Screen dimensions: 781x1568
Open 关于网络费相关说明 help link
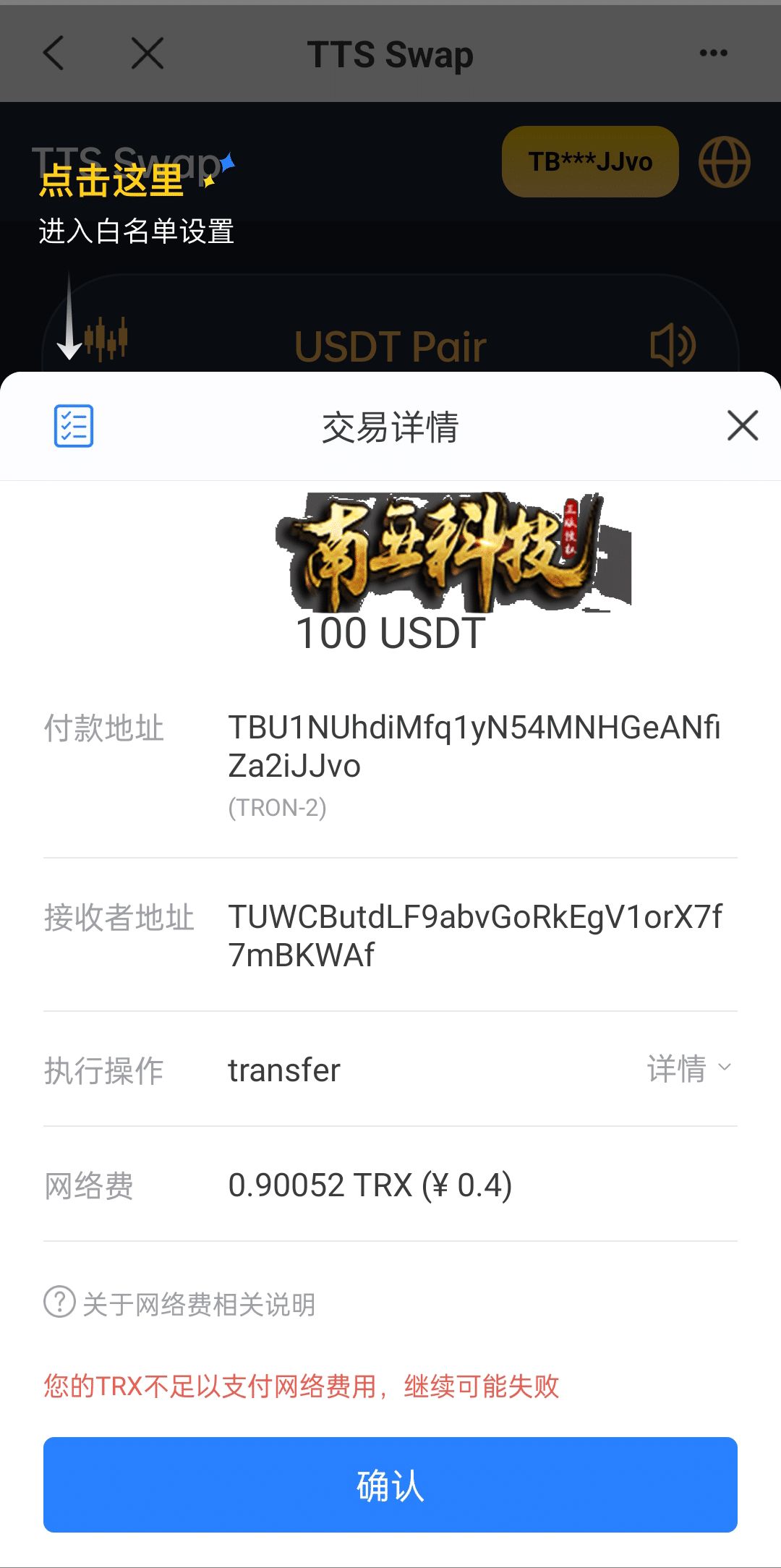[x=179, y=1303]
